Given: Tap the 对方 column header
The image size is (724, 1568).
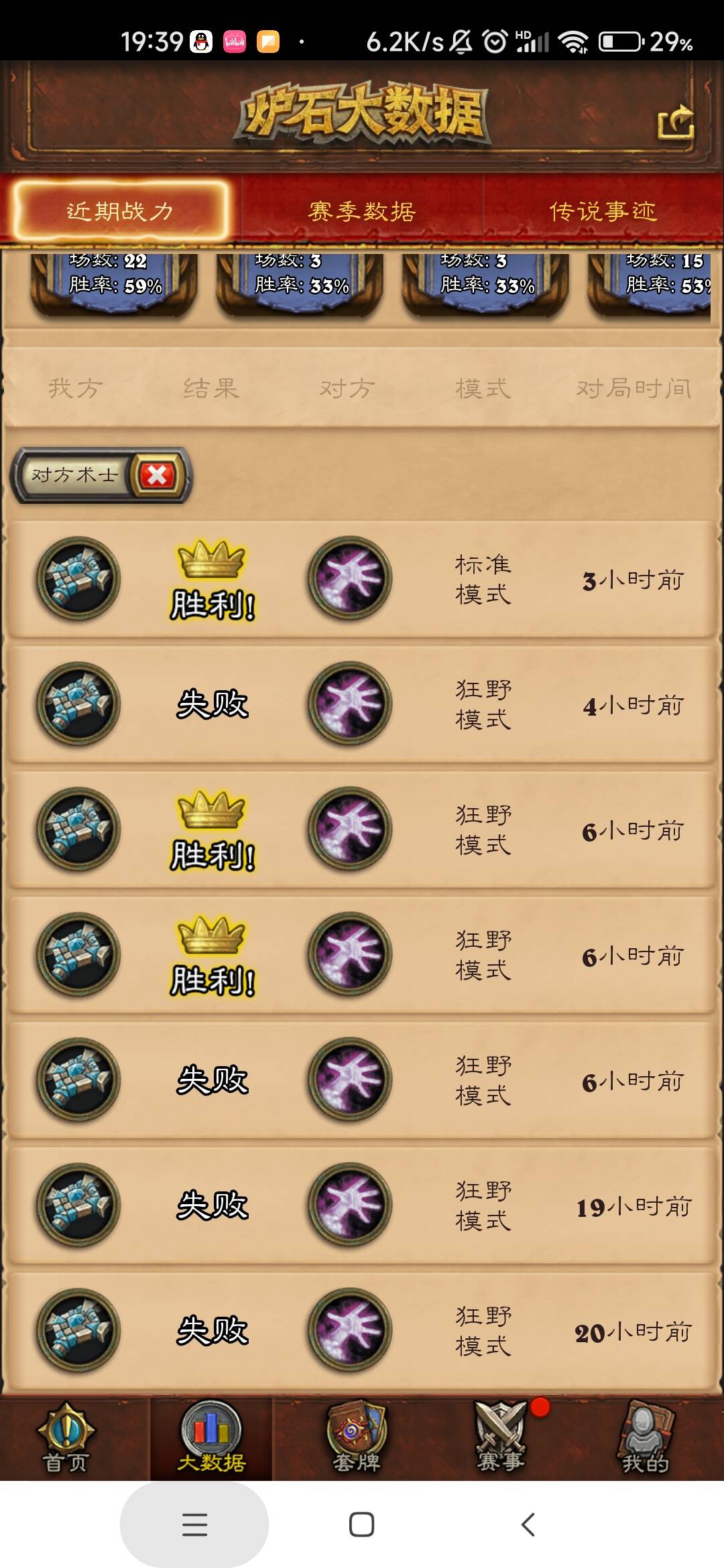Looking at the screenshot, I should click(x=347, y=388).
